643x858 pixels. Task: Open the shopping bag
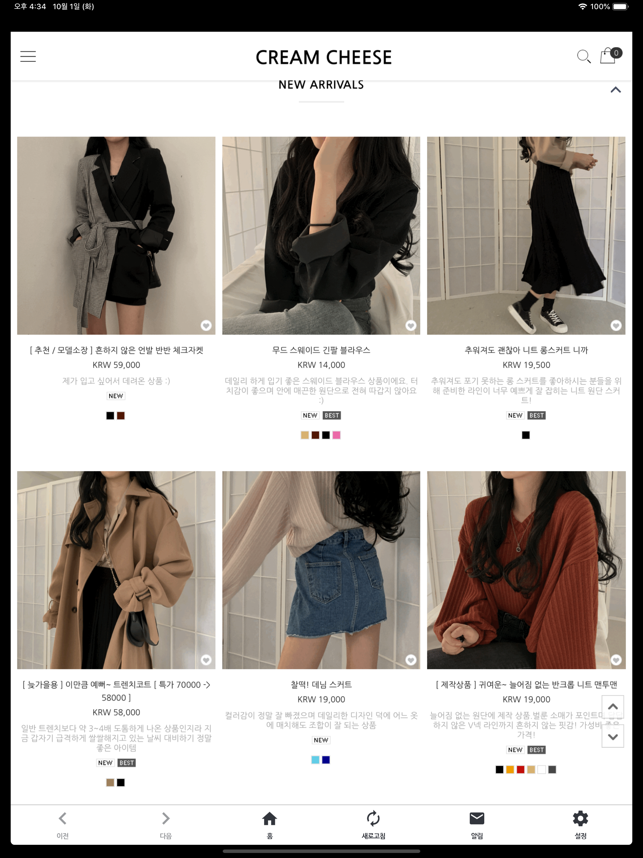point(608,56)
